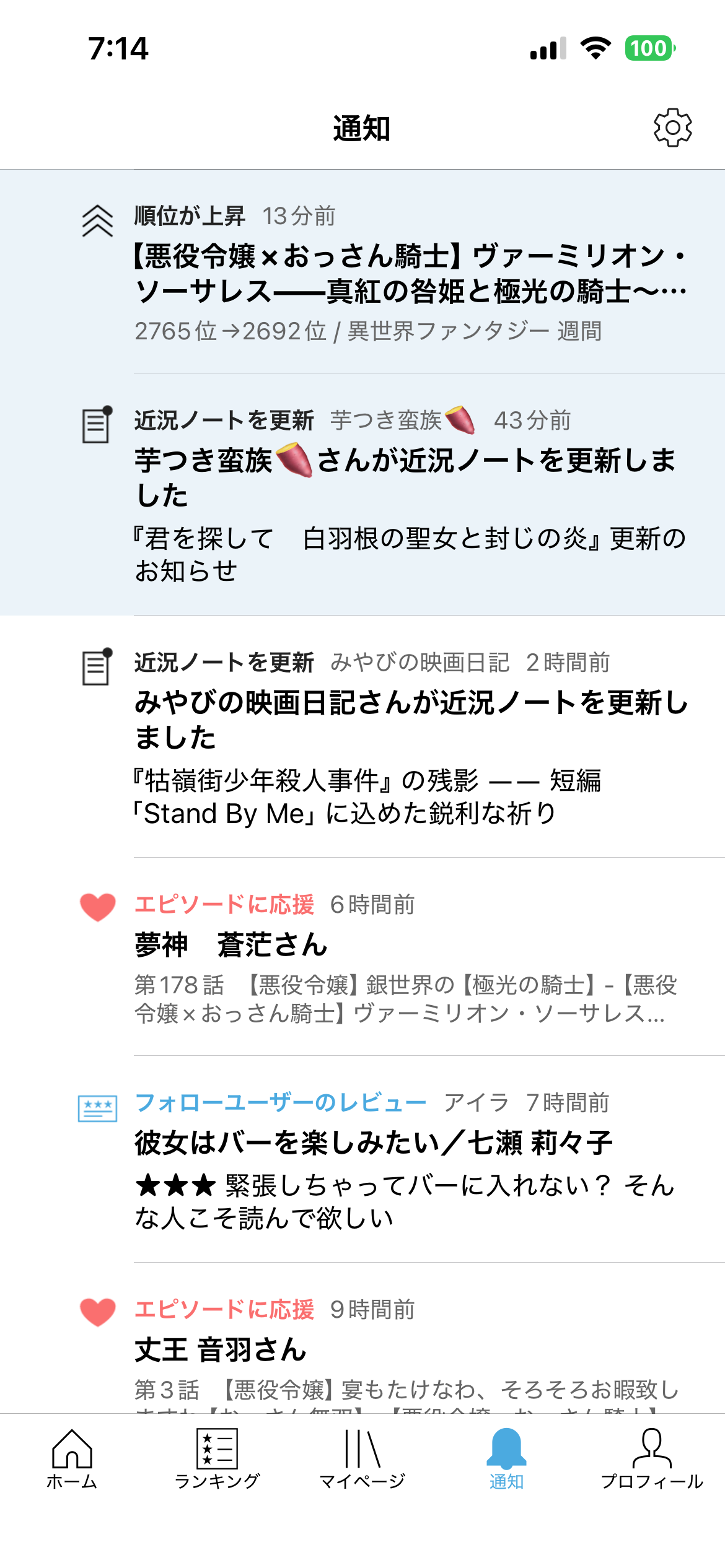Switch to the ランキング tab
725x1568 pixels.
pyautogui.click(x=217, y=1458)
